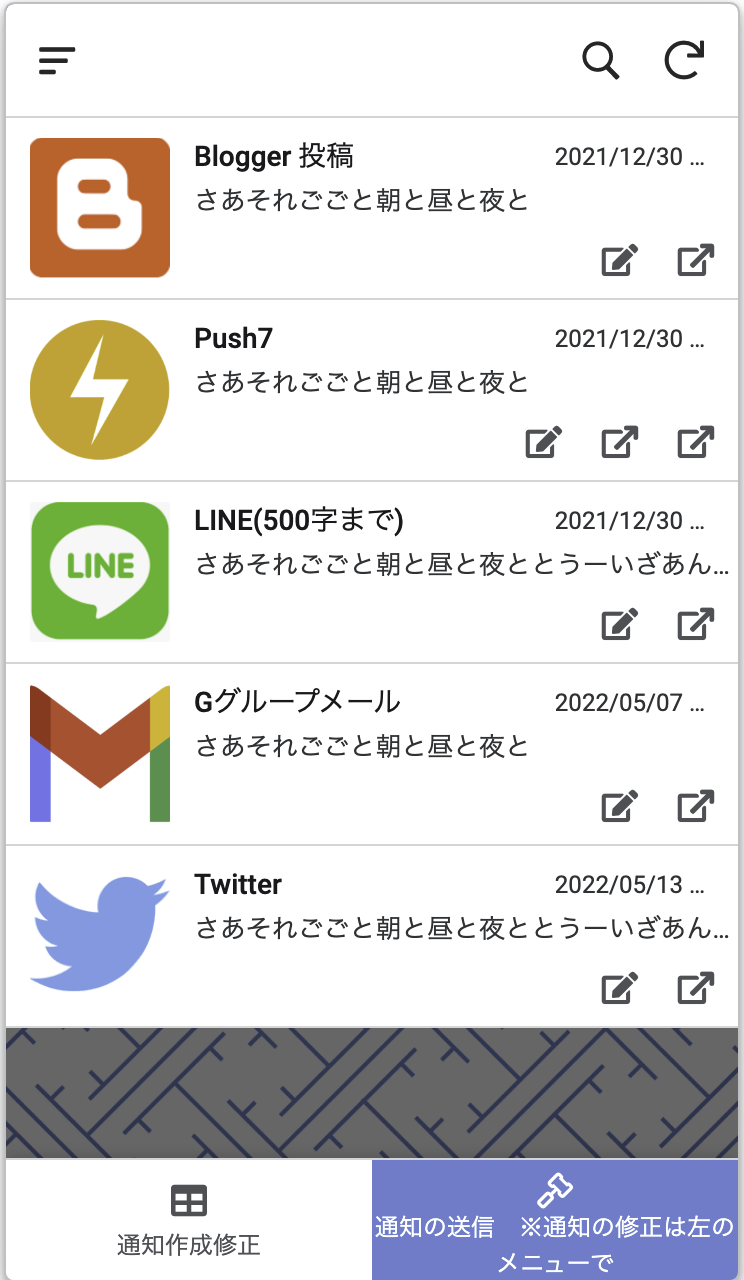Refresh the notification list
Image resolution: width=744 pixels, height=1280 pixels.
click(684, 61)
